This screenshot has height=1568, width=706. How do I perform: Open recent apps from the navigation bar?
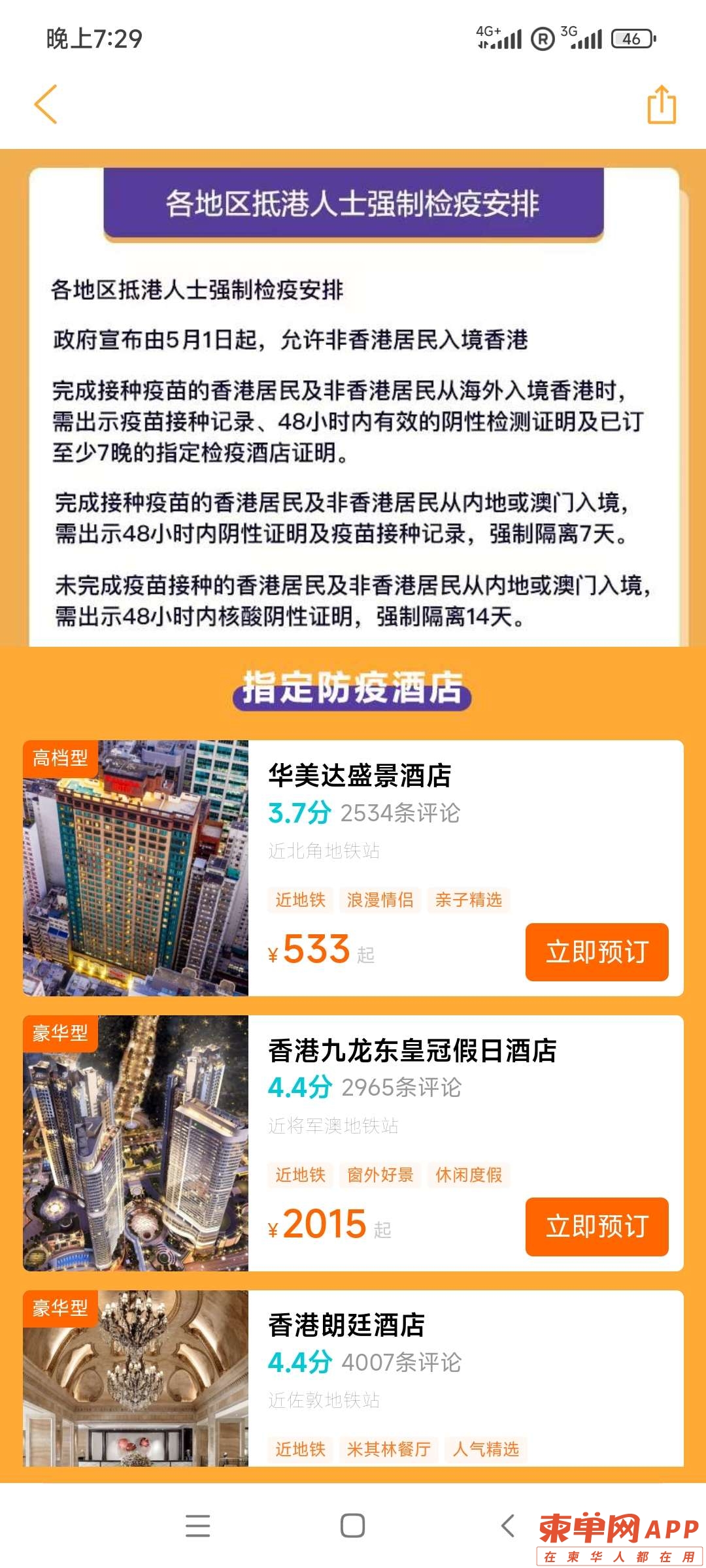click(197, 1526)
